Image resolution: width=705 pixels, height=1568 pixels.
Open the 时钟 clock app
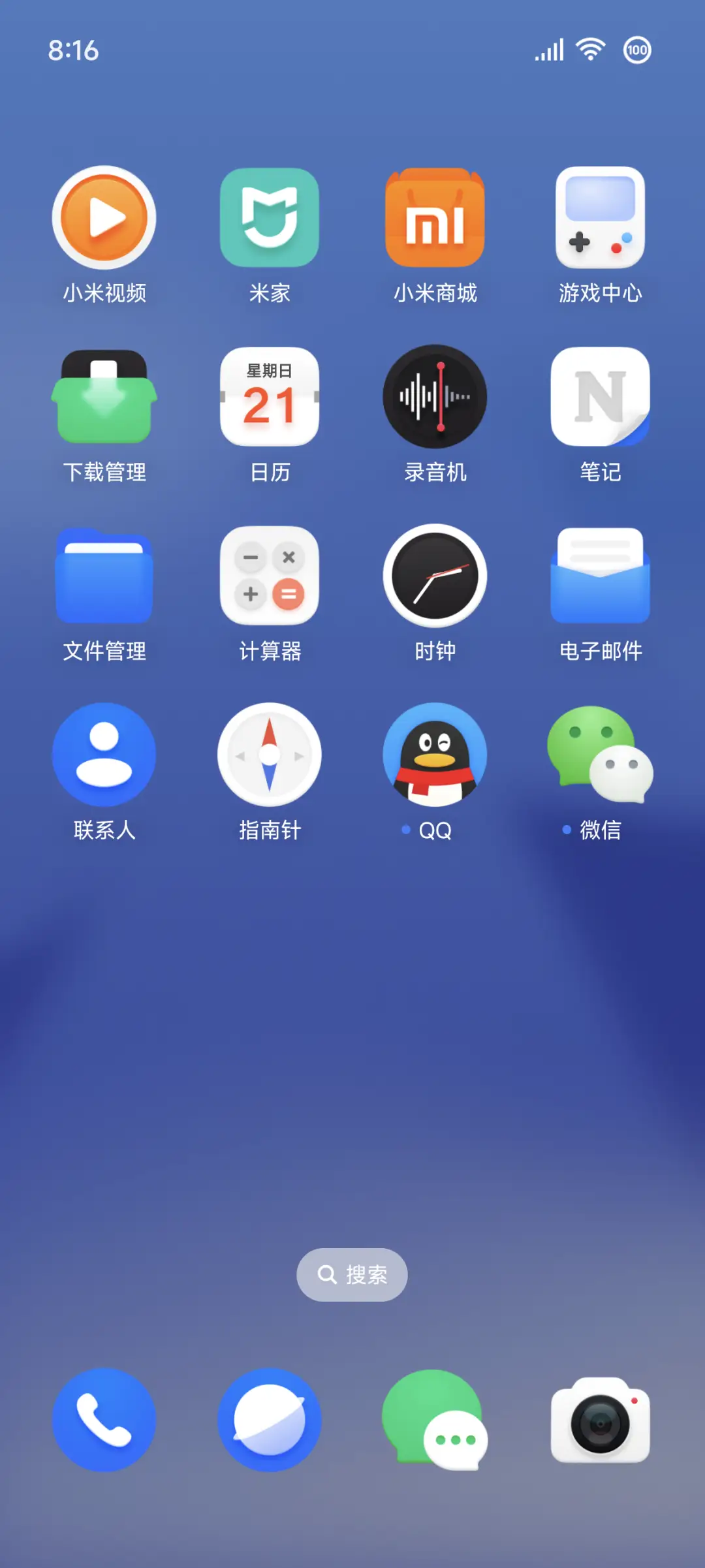[x=435, y=575]
